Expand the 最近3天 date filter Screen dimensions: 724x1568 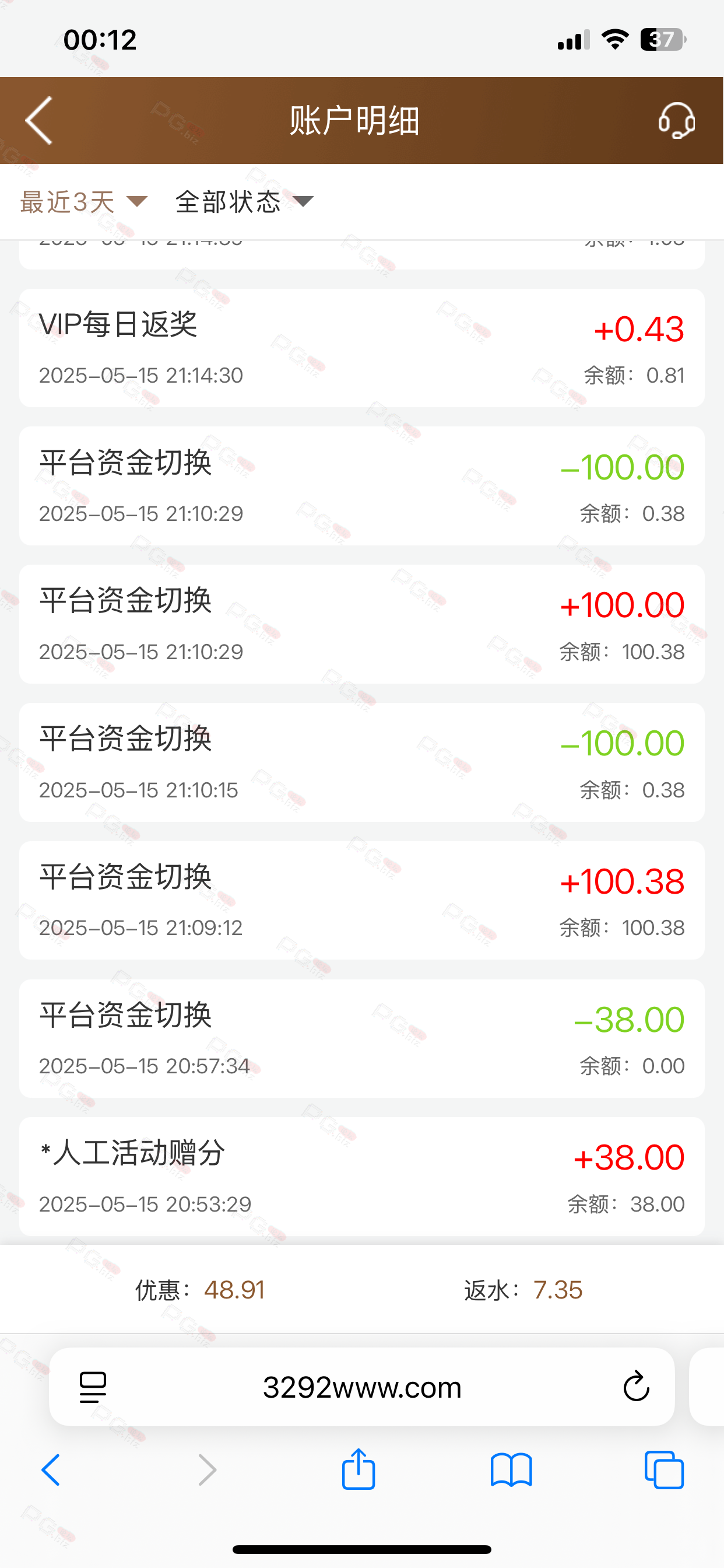click(x=83, y=201)
